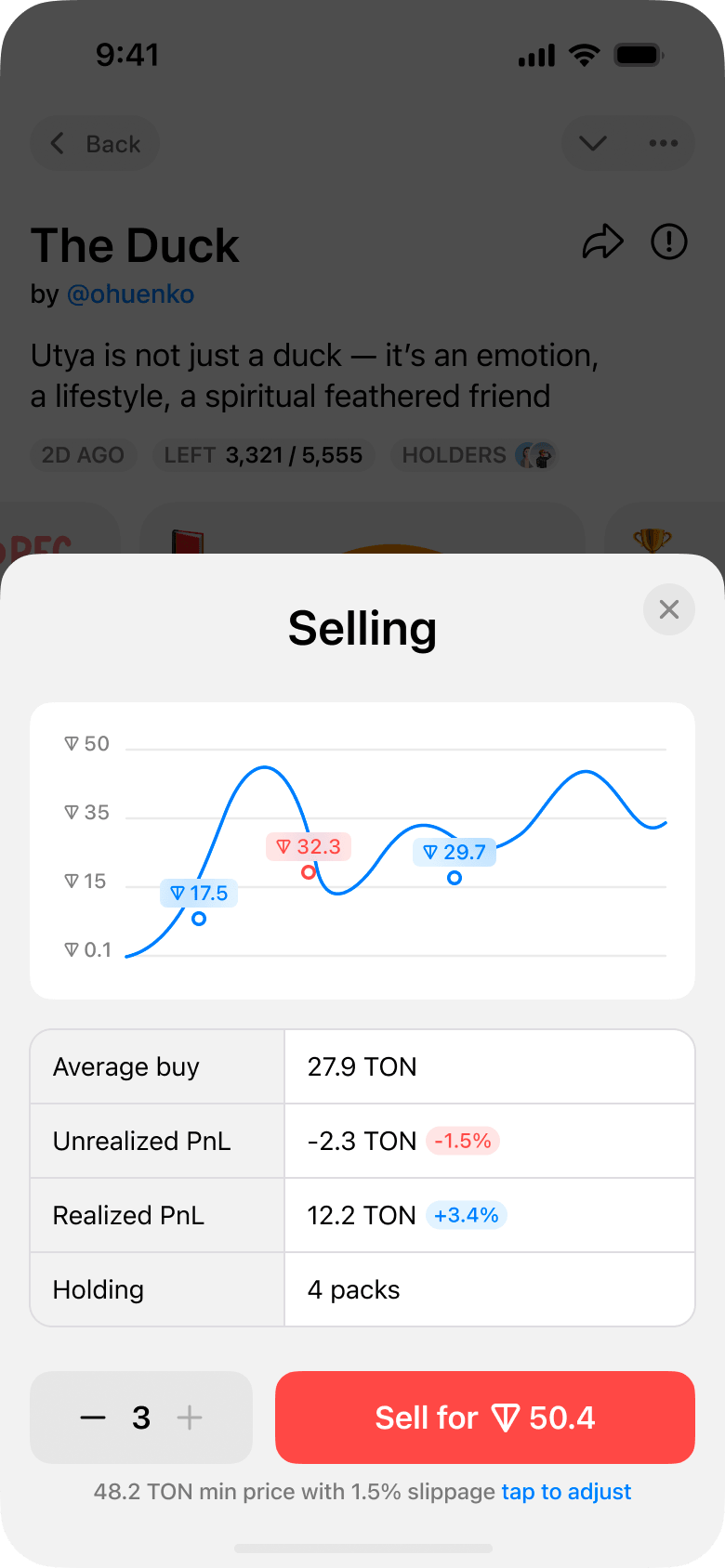Decrease the pack quantity with minus
The width and height of the screenshot is (725, 1568).
pos(93,1418)
